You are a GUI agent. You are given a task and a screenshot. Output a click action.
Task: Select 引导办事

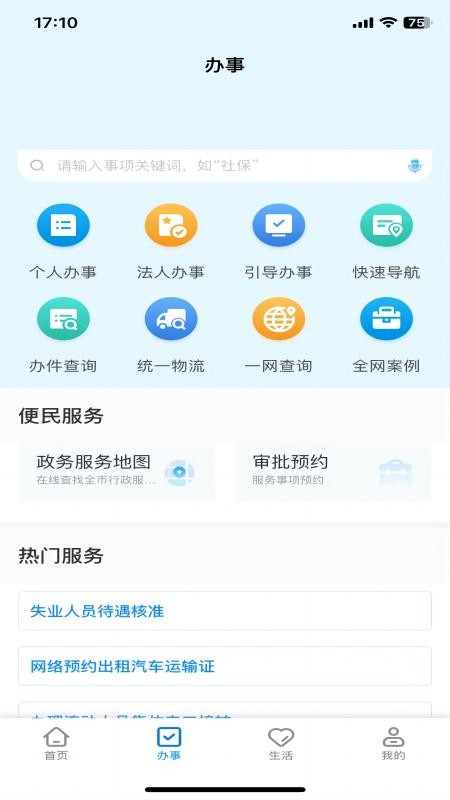click(279, 242)
